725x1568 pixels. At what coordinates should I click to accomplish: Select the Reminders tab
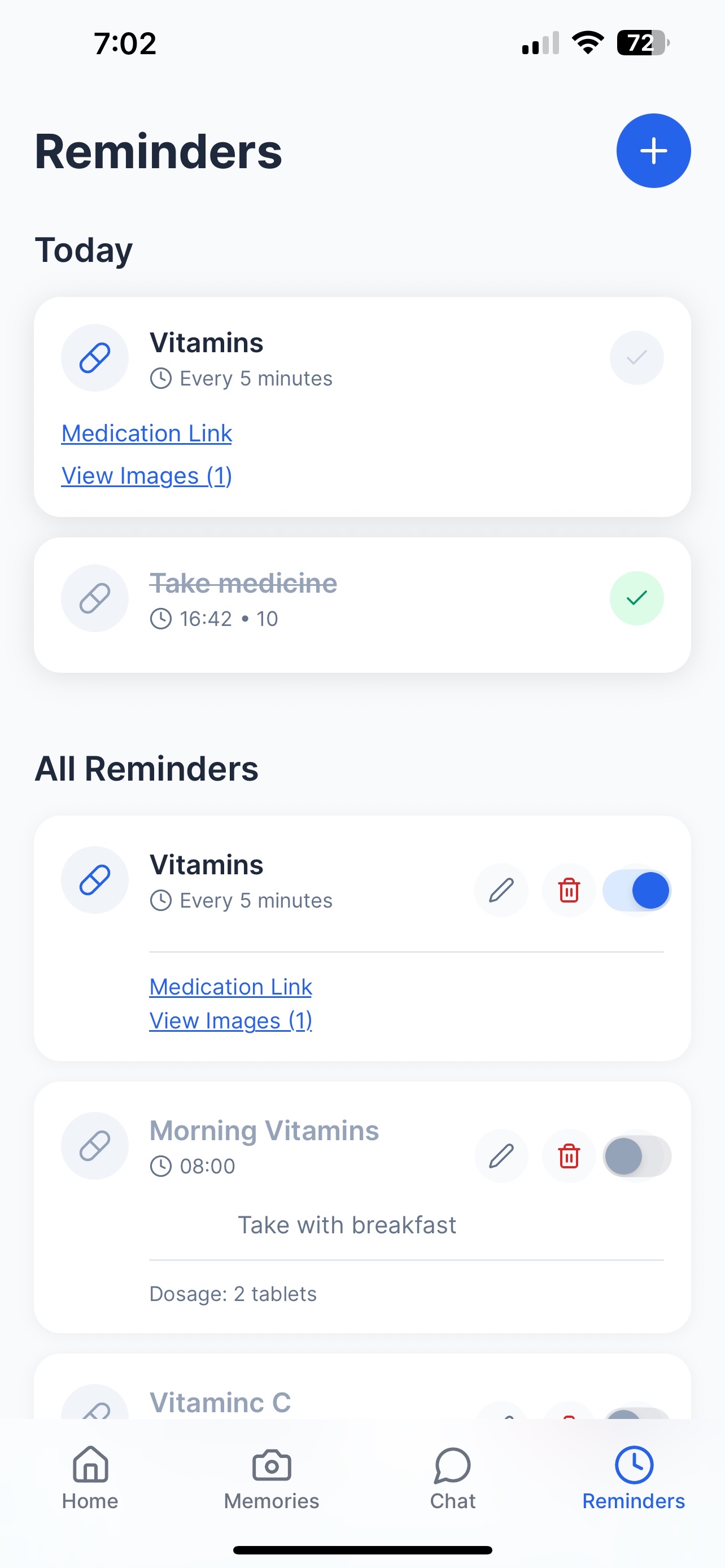[634, 1478]
